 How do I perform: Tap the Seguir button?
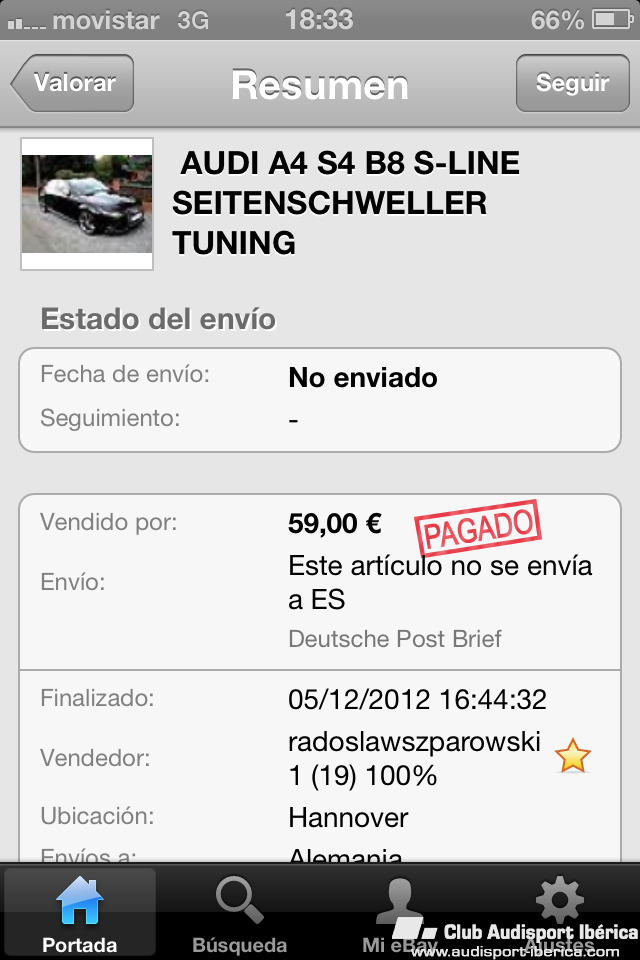point(572,84)
